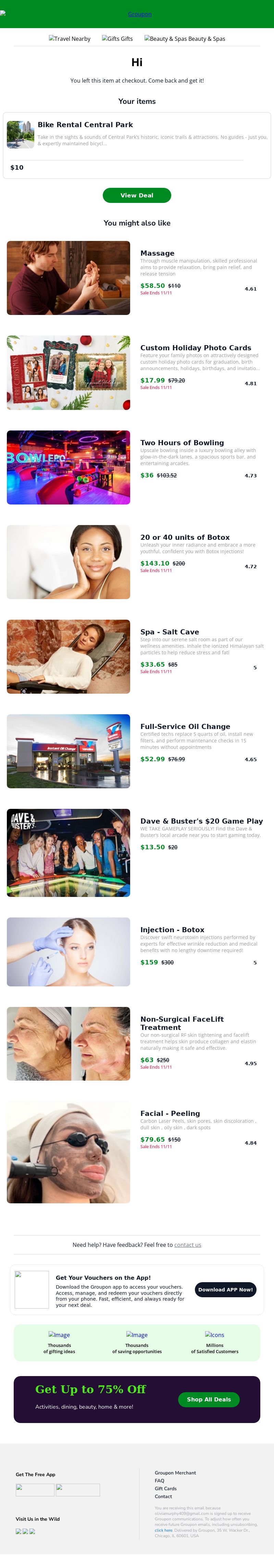Open Dave & Buster's $20 Game Play deal

pos(201,821)
